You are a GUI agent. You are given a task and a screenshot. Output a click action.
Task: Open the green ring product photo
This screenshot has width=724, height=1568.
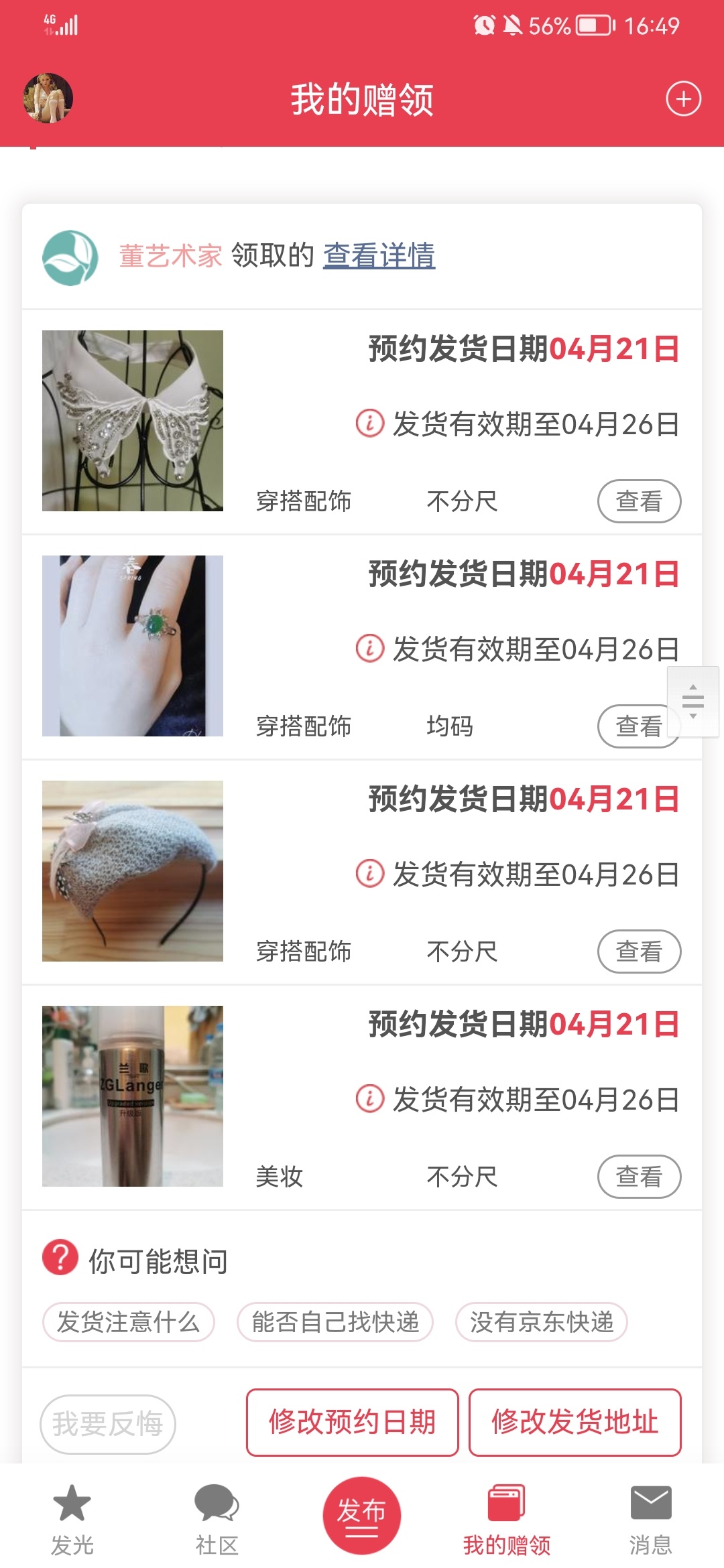coord(133,646)
